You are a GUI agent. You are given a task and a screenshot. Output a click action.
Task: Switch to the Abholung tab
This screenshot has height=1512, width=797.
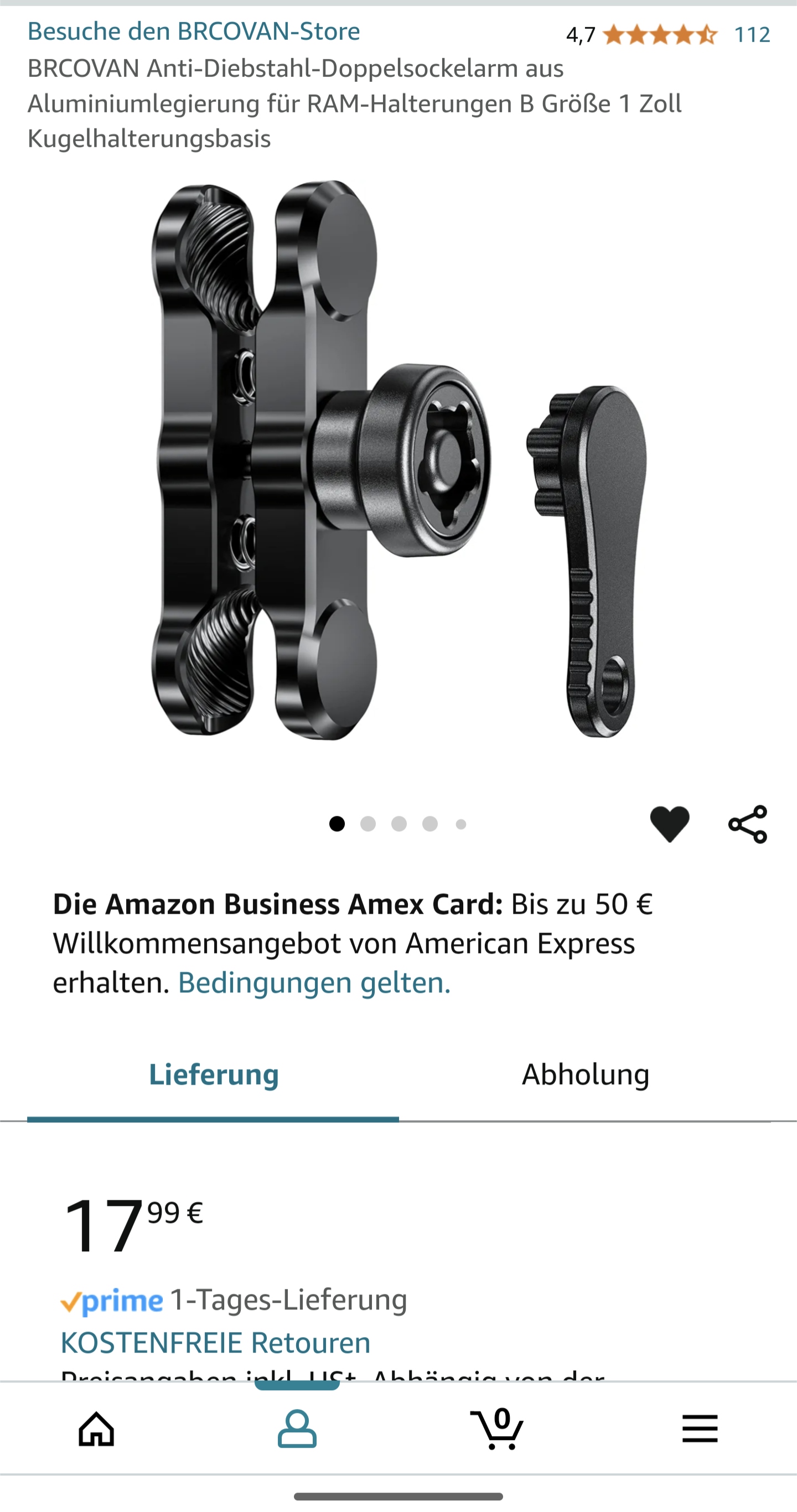tap(585, 1074)
